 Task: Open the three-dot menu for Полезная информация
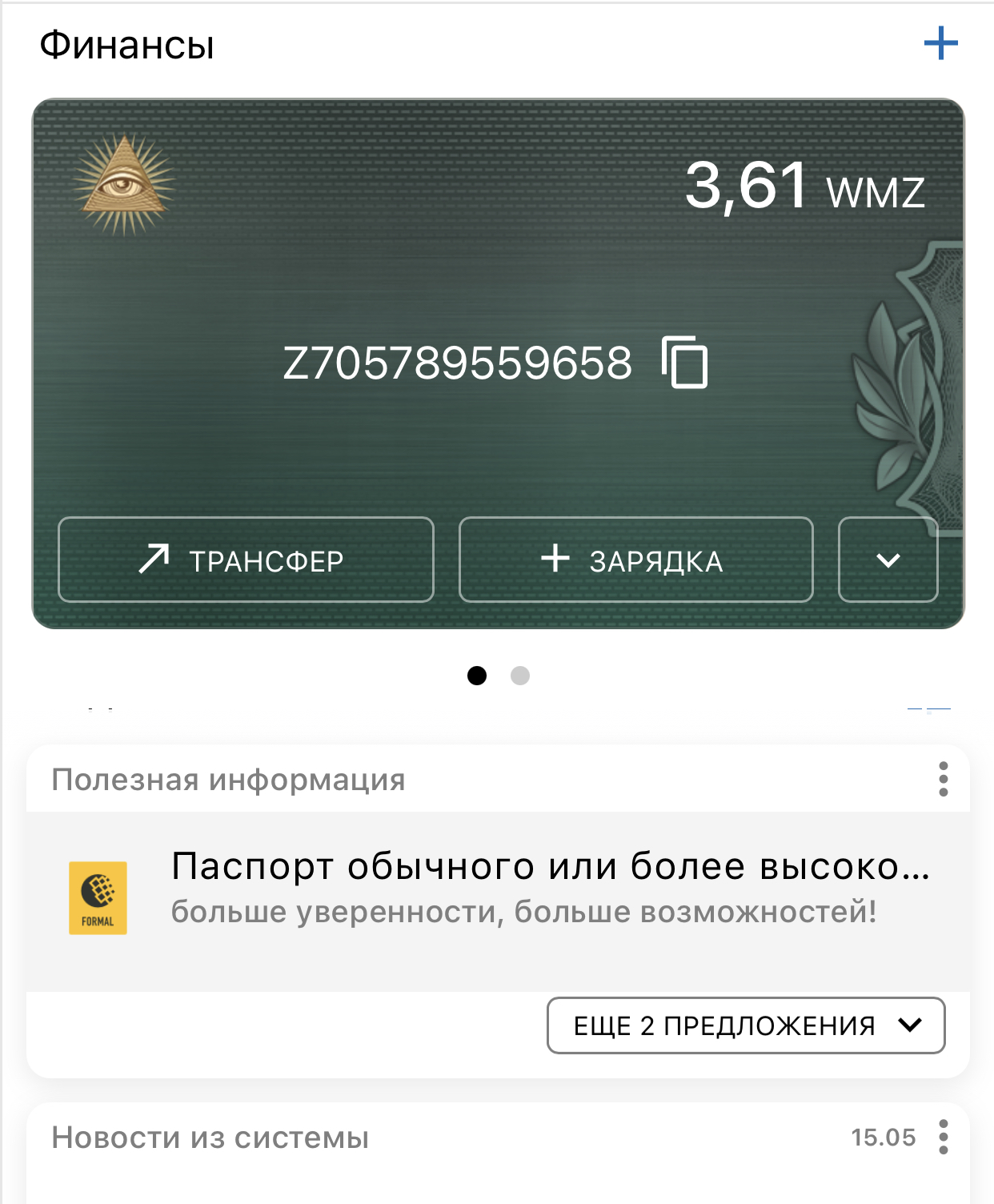click(x=942, y=781)
